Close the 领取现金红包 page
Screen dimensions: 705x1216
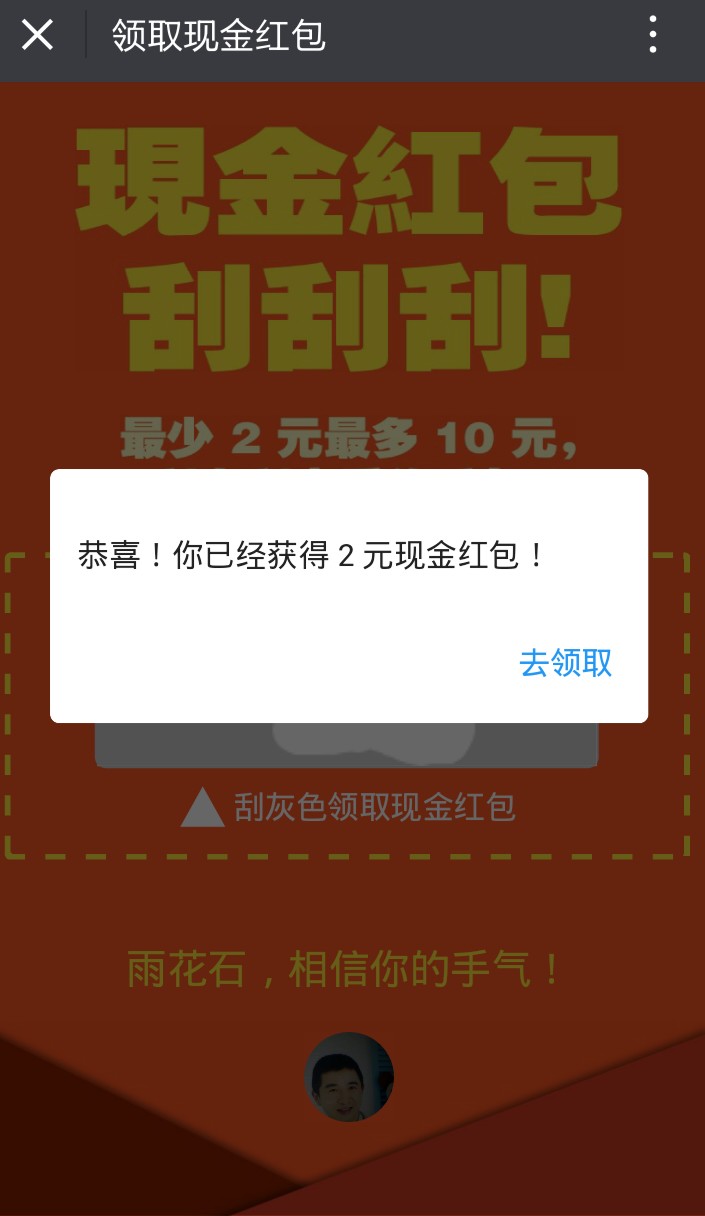38,35
